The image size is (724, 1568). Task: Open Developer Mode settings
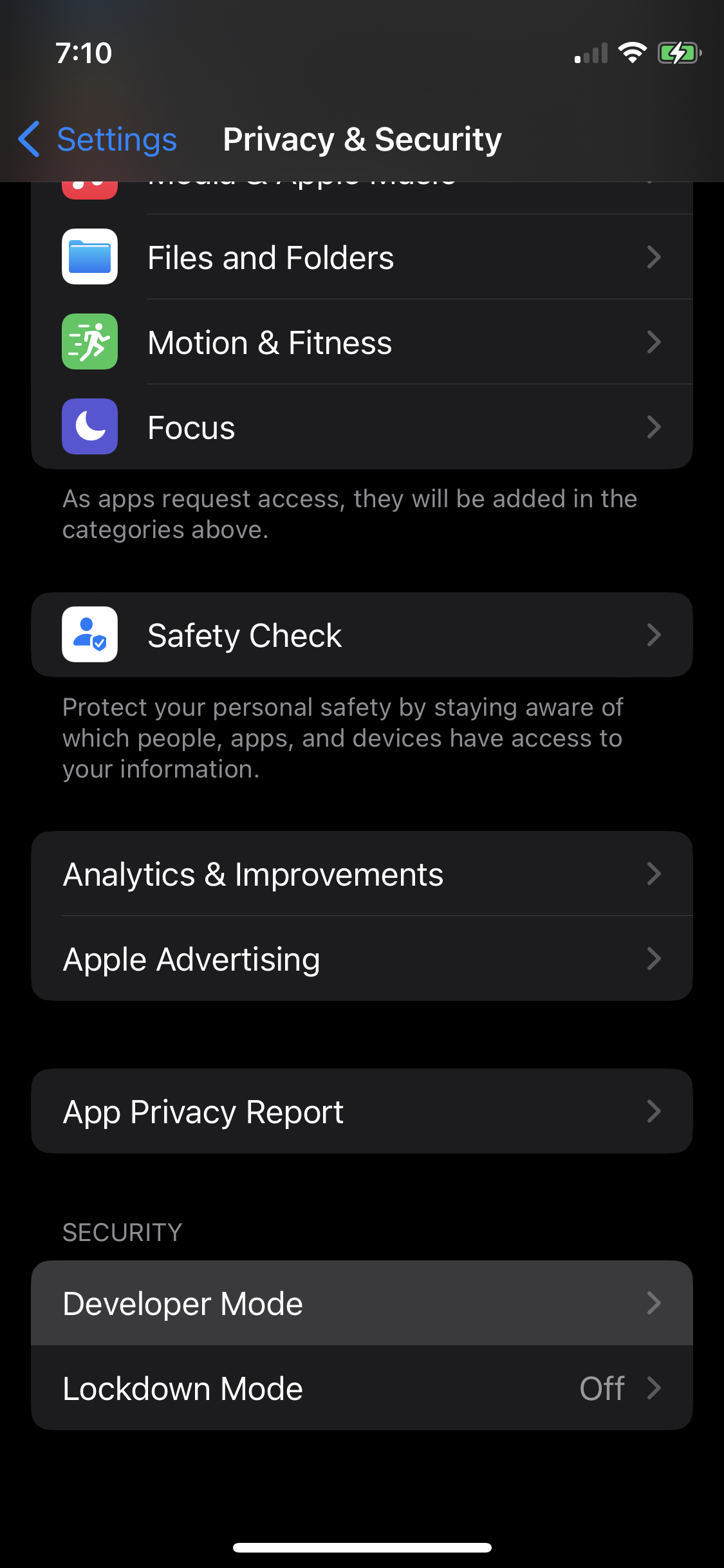(362, 1303)
